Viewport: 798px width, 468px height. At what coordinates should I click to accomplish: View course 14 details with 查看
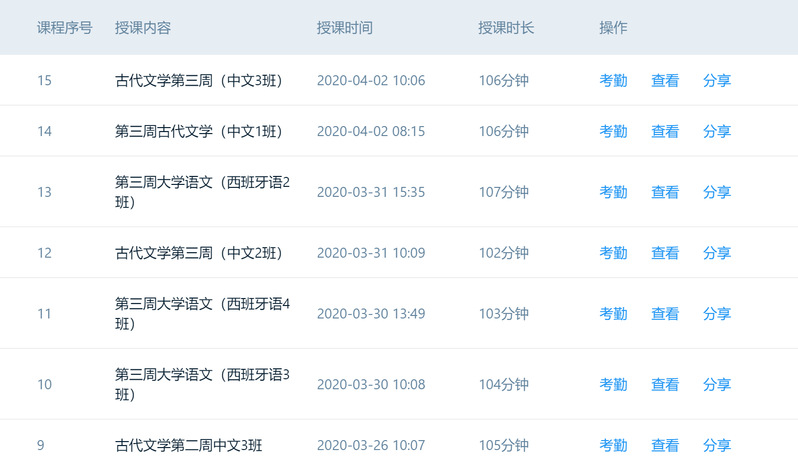pyautogui.click(x=665, y=131)
